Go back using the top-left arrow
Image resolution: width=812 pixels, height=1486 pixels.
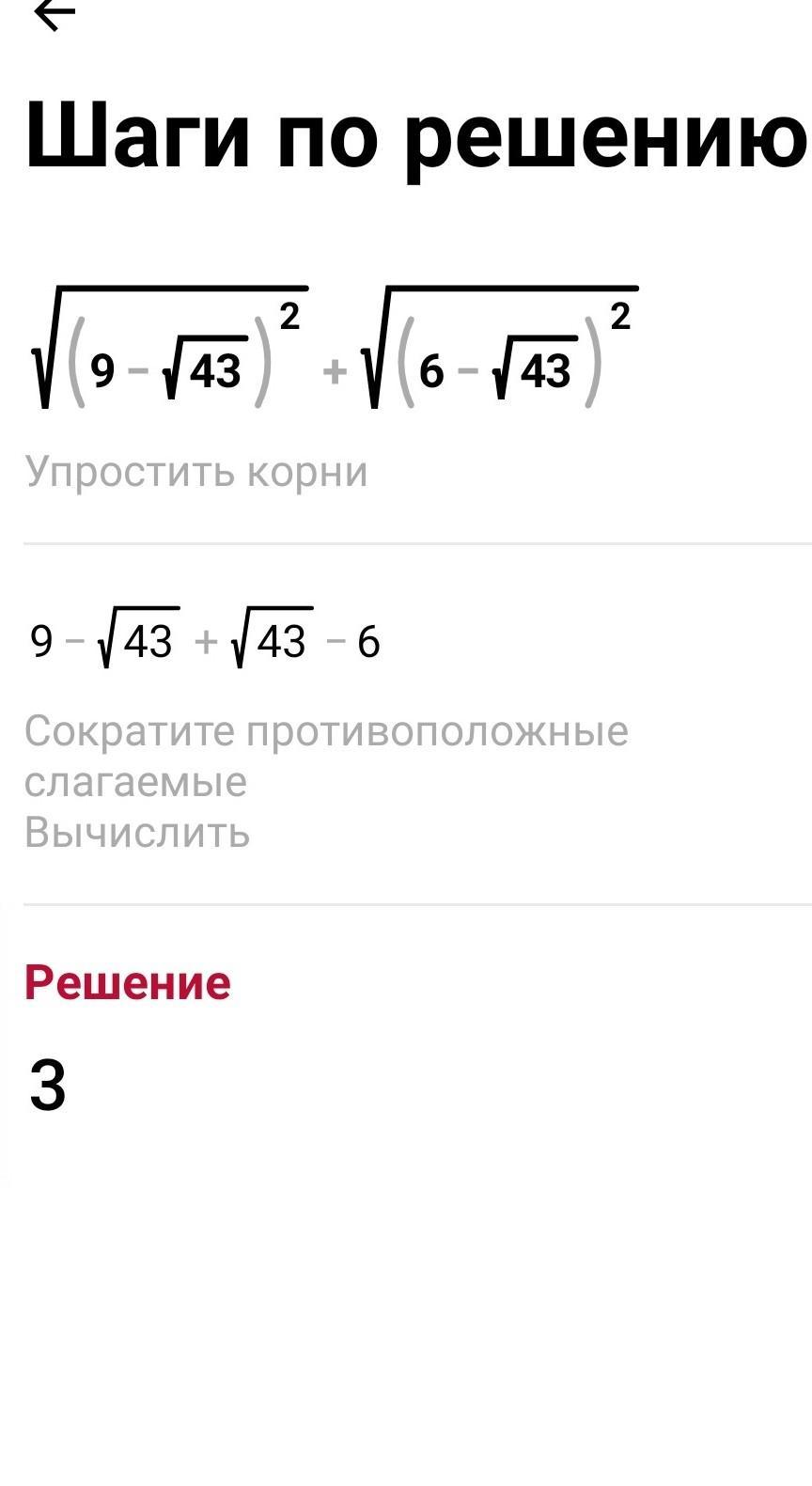tap(54, 13)
